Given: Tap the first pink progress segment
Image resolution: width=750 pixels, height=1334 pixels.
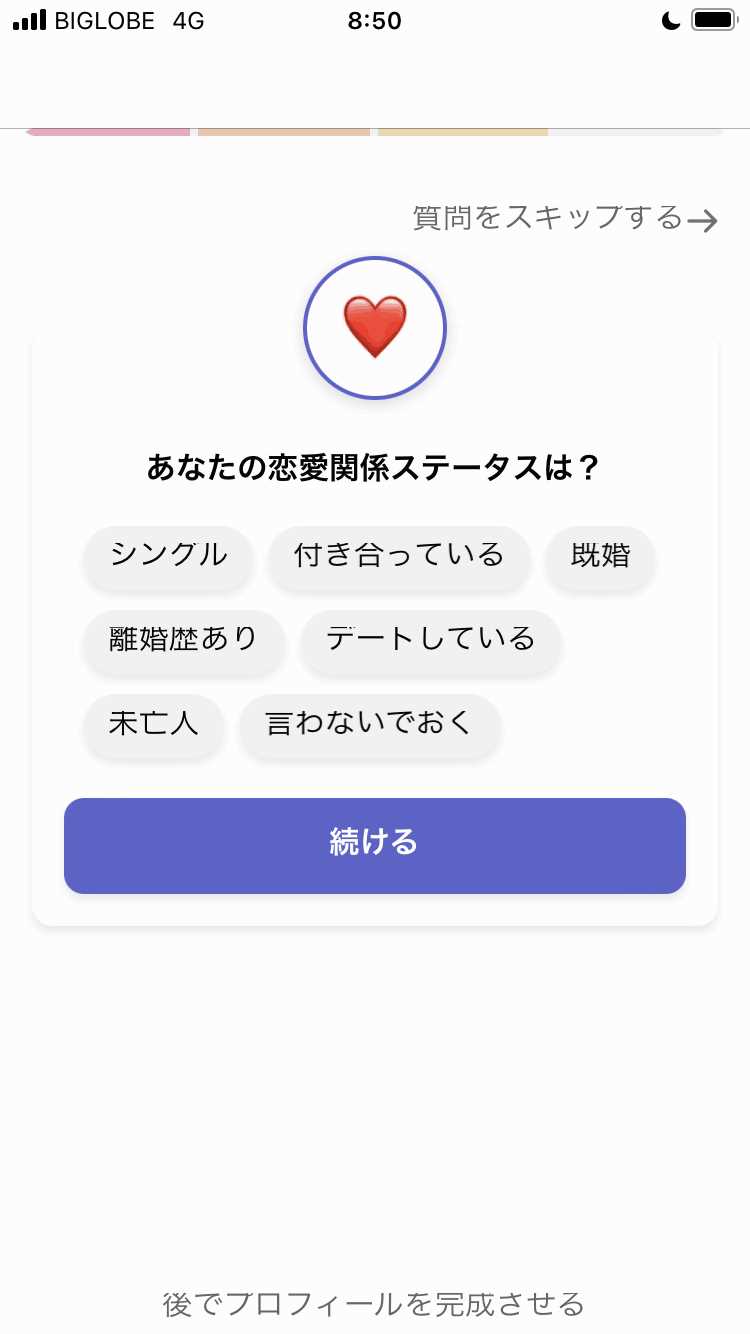Looking at the screenshot, I should 108,128.
